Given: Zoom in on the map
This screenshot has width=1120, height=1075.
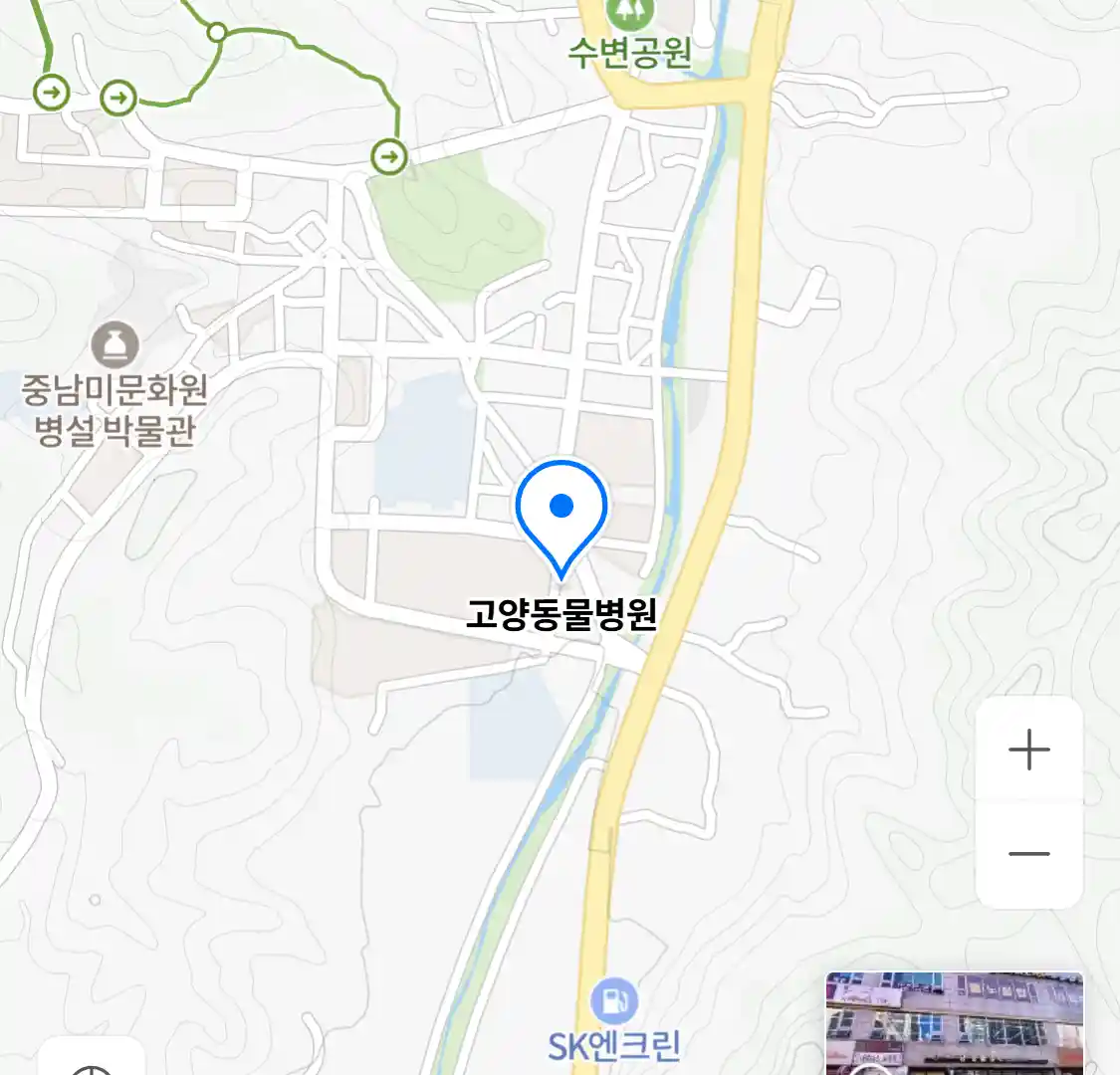Looking at the screenshot, I should click(1028, 750).
